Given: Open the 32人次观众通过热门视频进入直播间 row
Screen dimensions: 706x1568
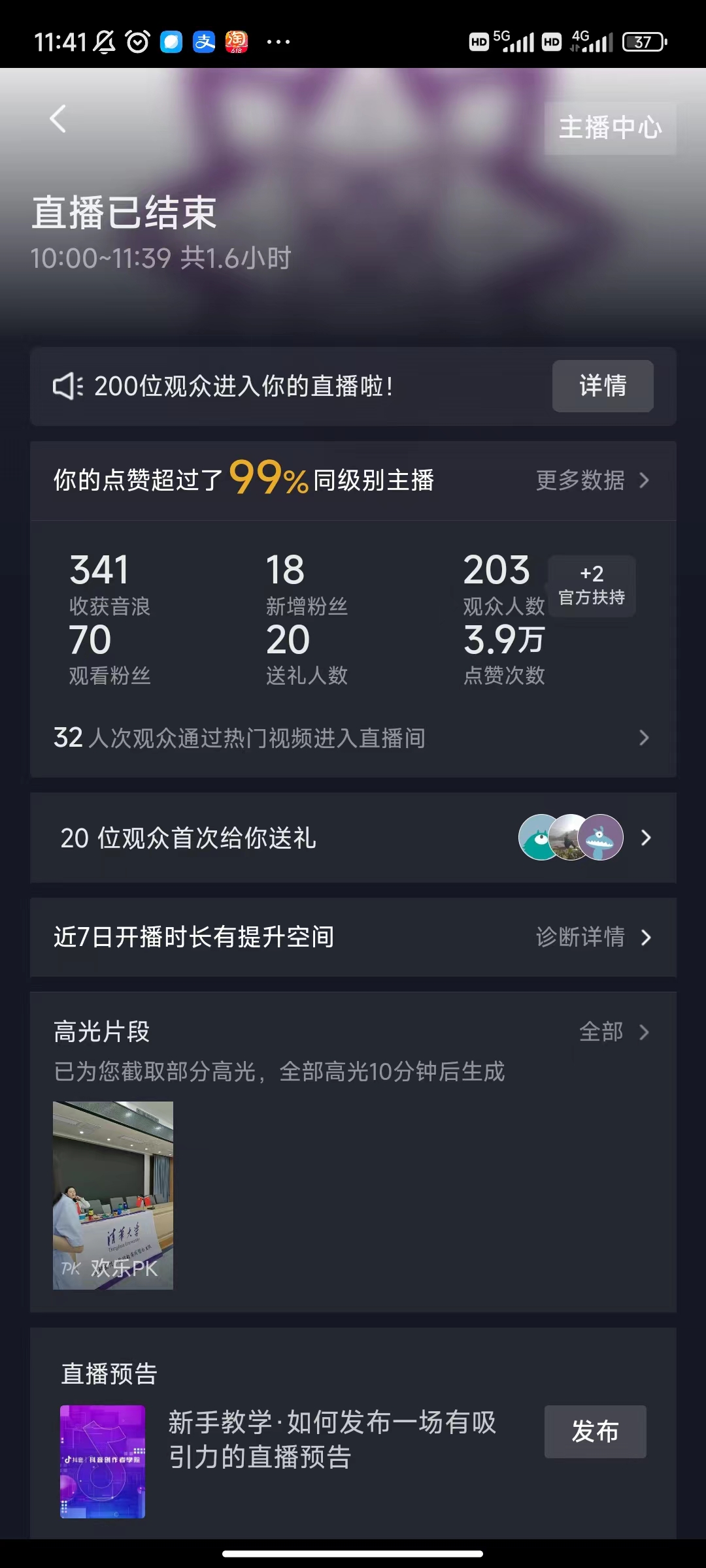Looking at the screenshot, I should click(352, 738).
